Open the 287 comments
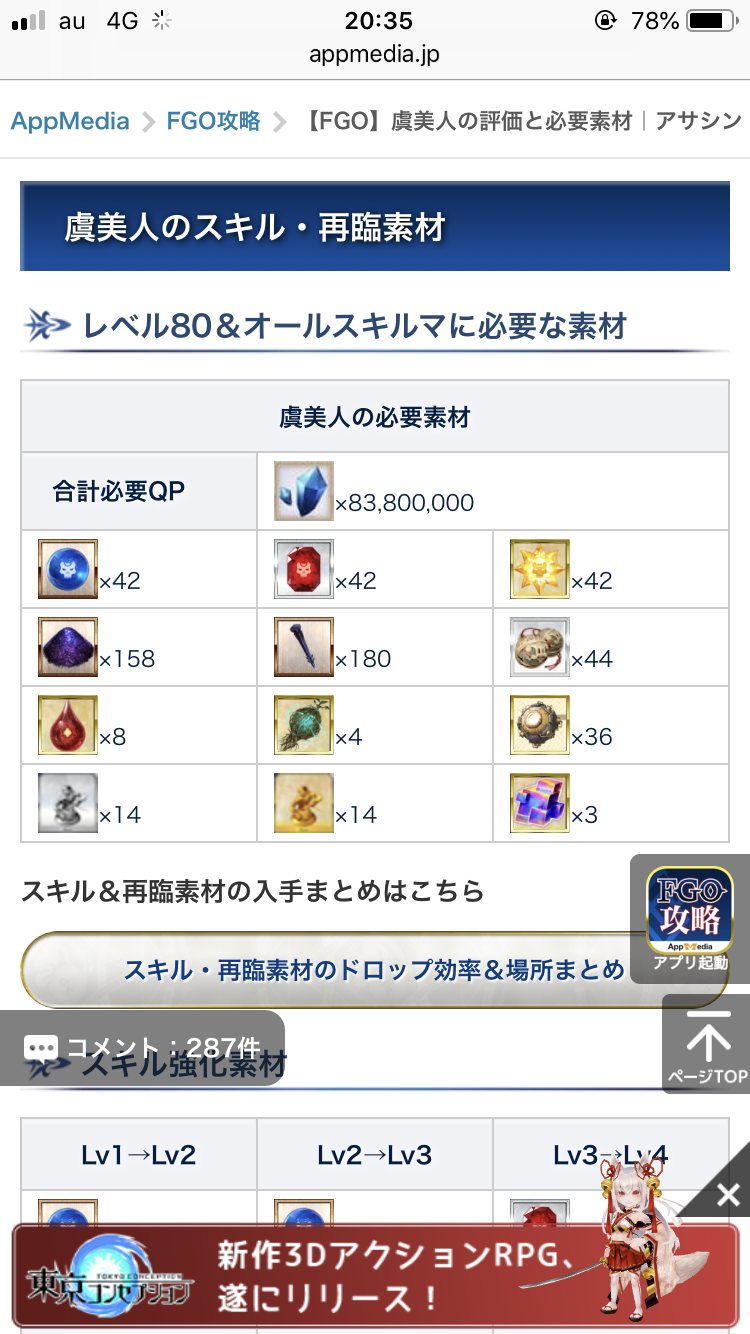 pyautogui.click(x=142, y=1047)
